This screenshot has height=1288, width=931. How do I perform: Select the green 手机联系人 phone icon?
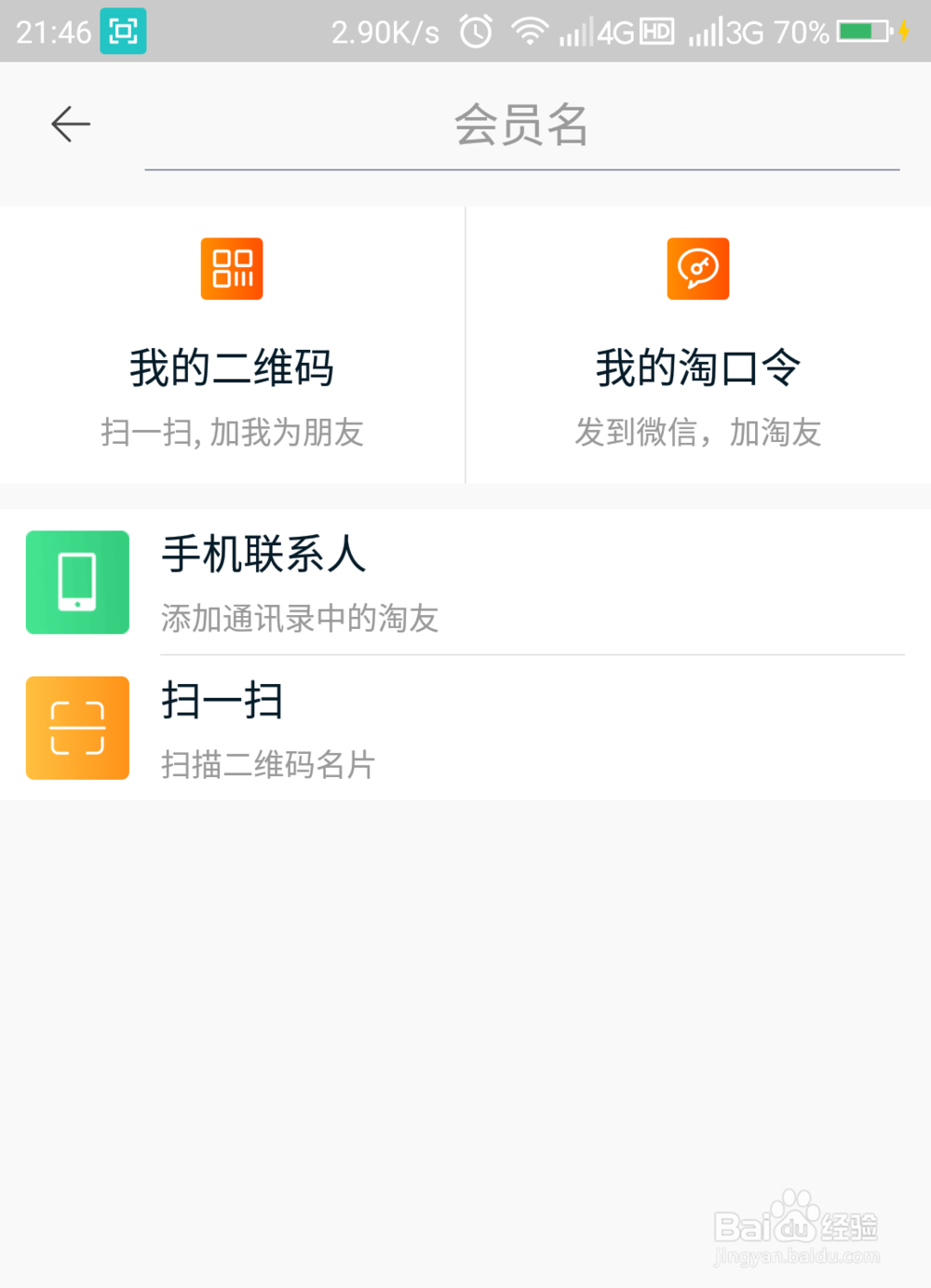tap(77, 581)
